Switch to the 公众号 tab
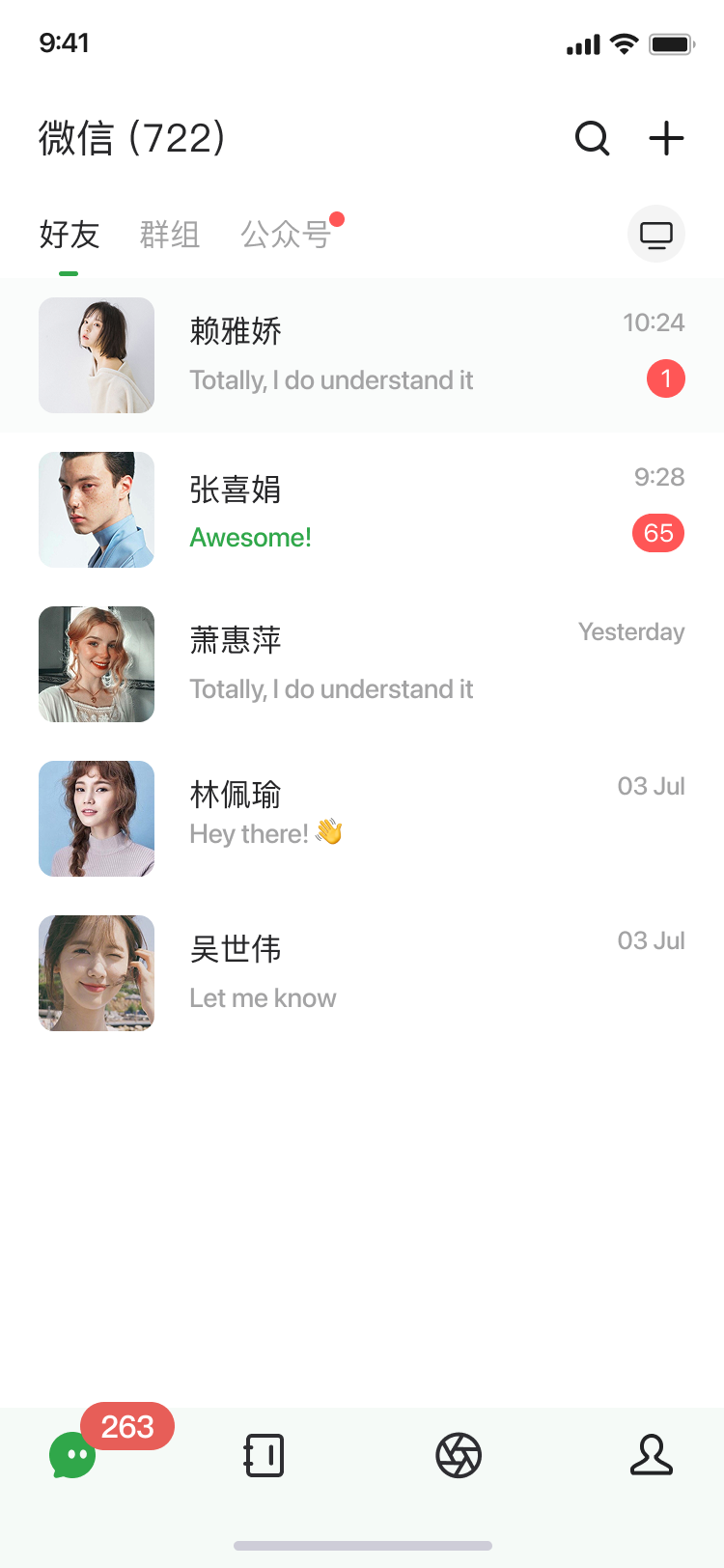The image size is (724, 1568). 286,235
